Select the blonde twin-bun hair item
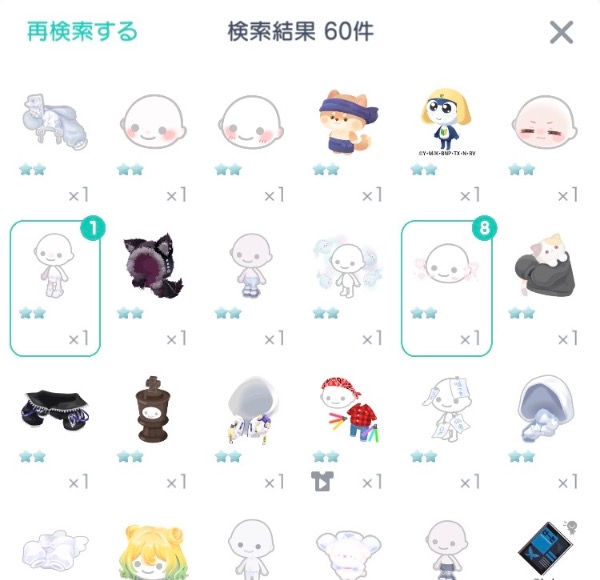The height and width of the screenshot is (580, 600). [x=153, y=552]
